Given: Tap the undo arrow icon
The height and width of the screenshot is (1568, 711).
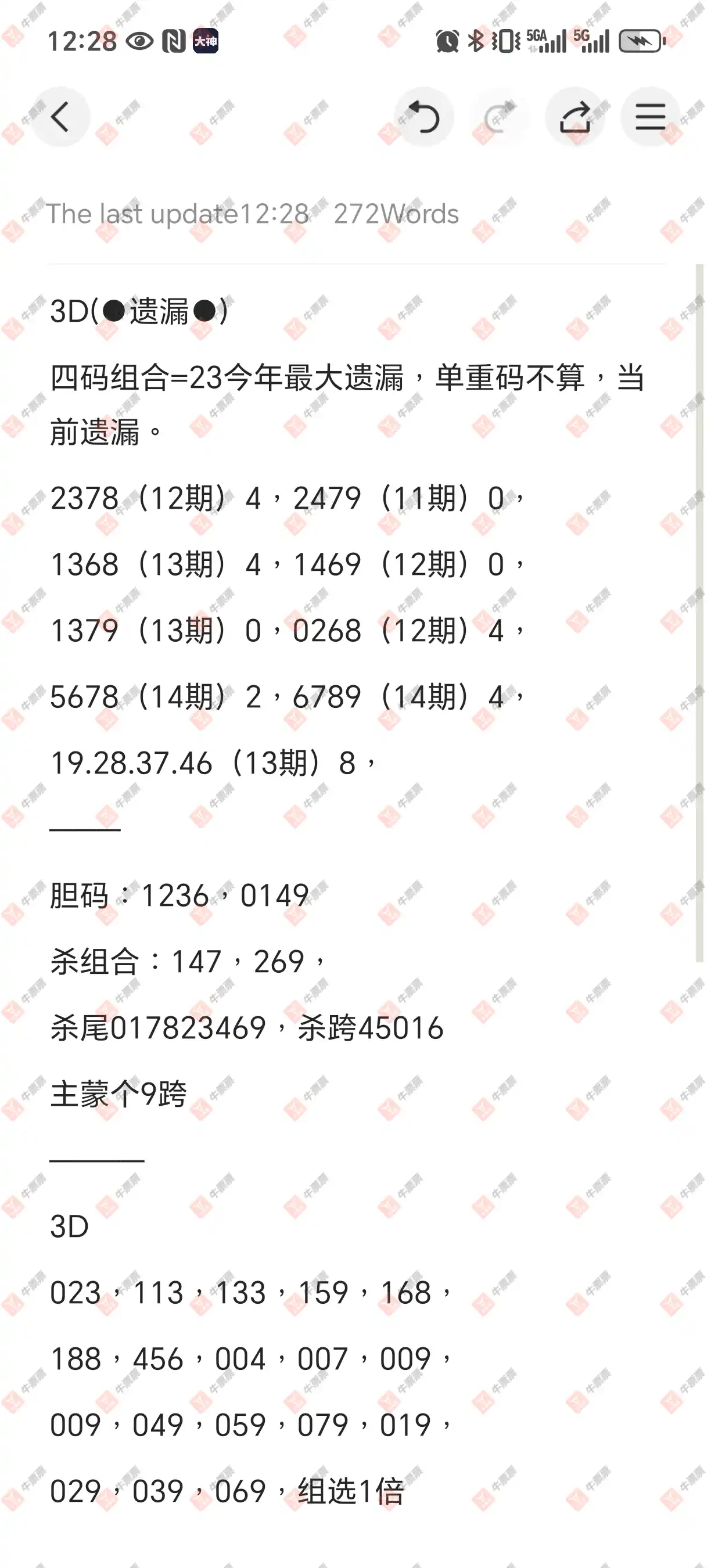Looking at the screenshot, I should coord(425,117).
